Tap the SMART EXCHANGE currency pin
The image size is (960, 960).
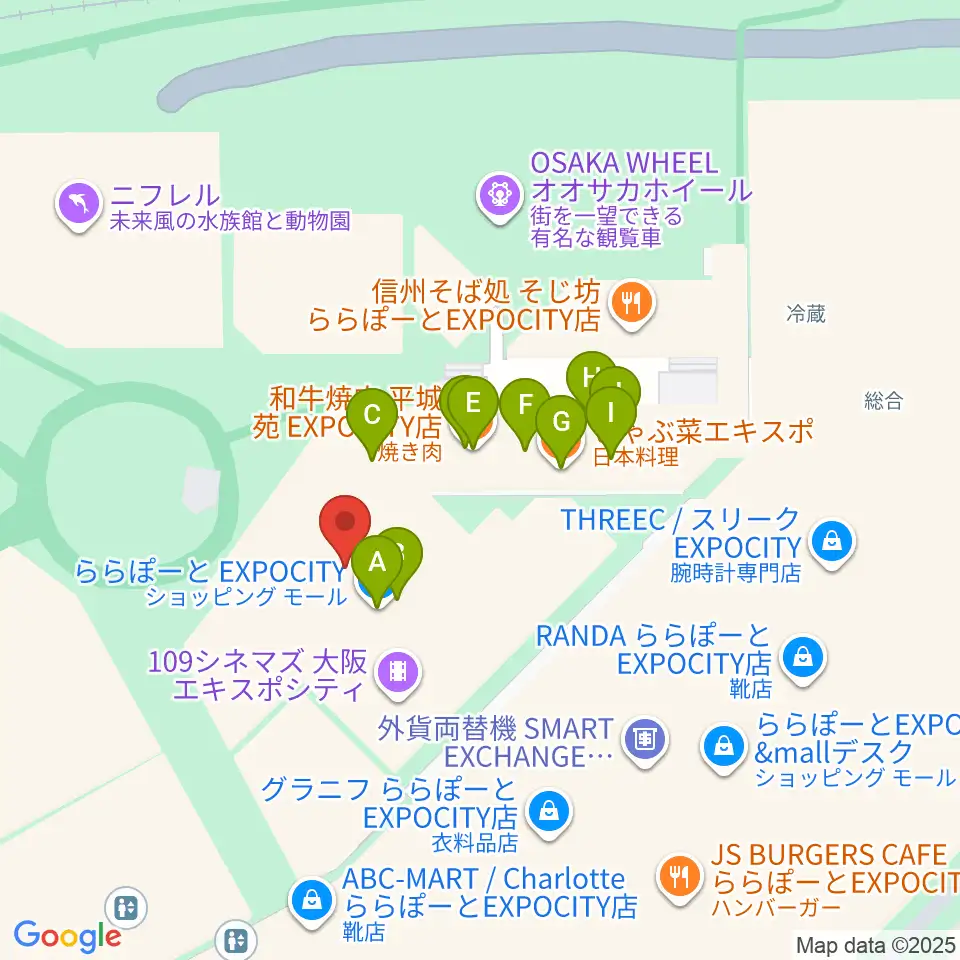pos(645,741)
